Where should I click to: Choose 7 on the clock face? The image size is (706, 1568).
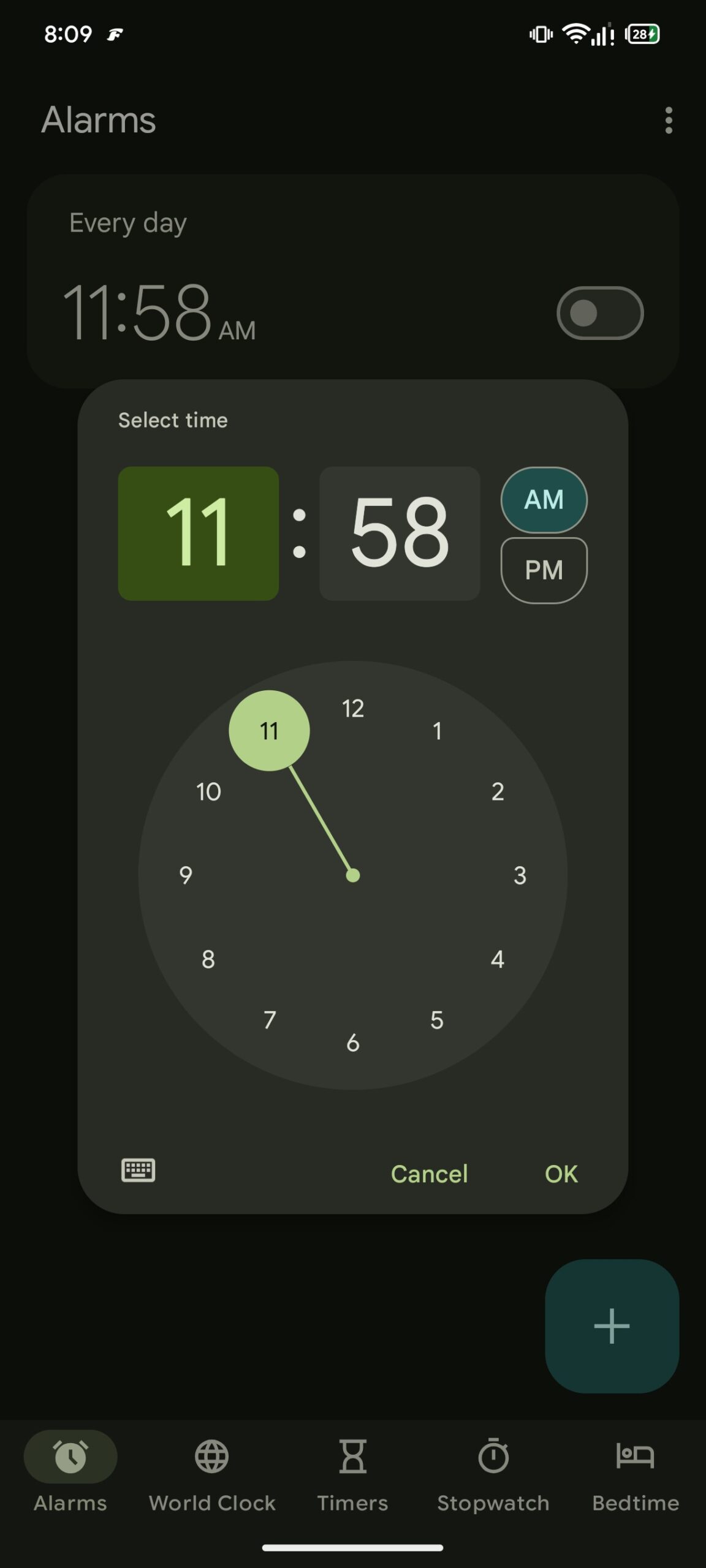point(270,1020)
